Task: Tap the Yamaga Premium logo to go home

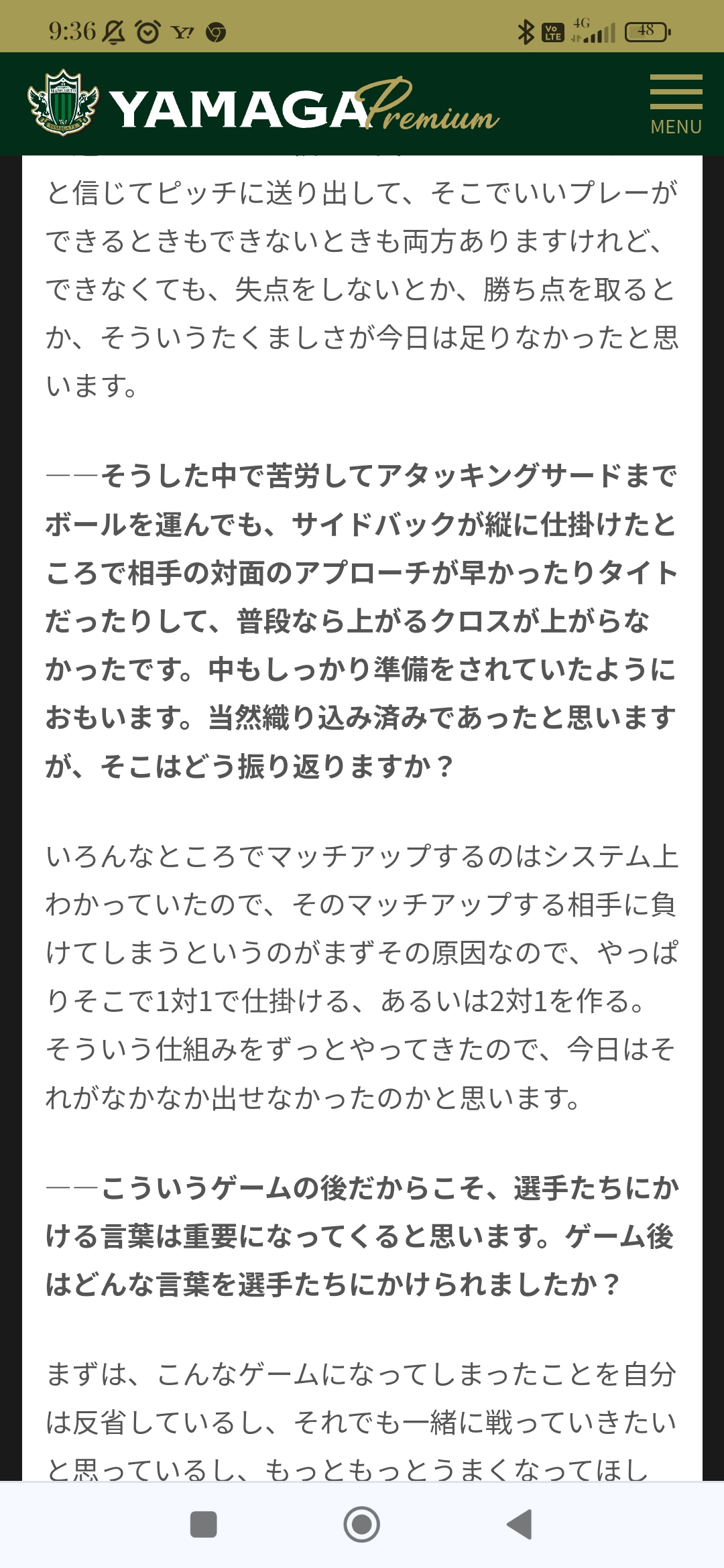Action: (x=263, y=105)
